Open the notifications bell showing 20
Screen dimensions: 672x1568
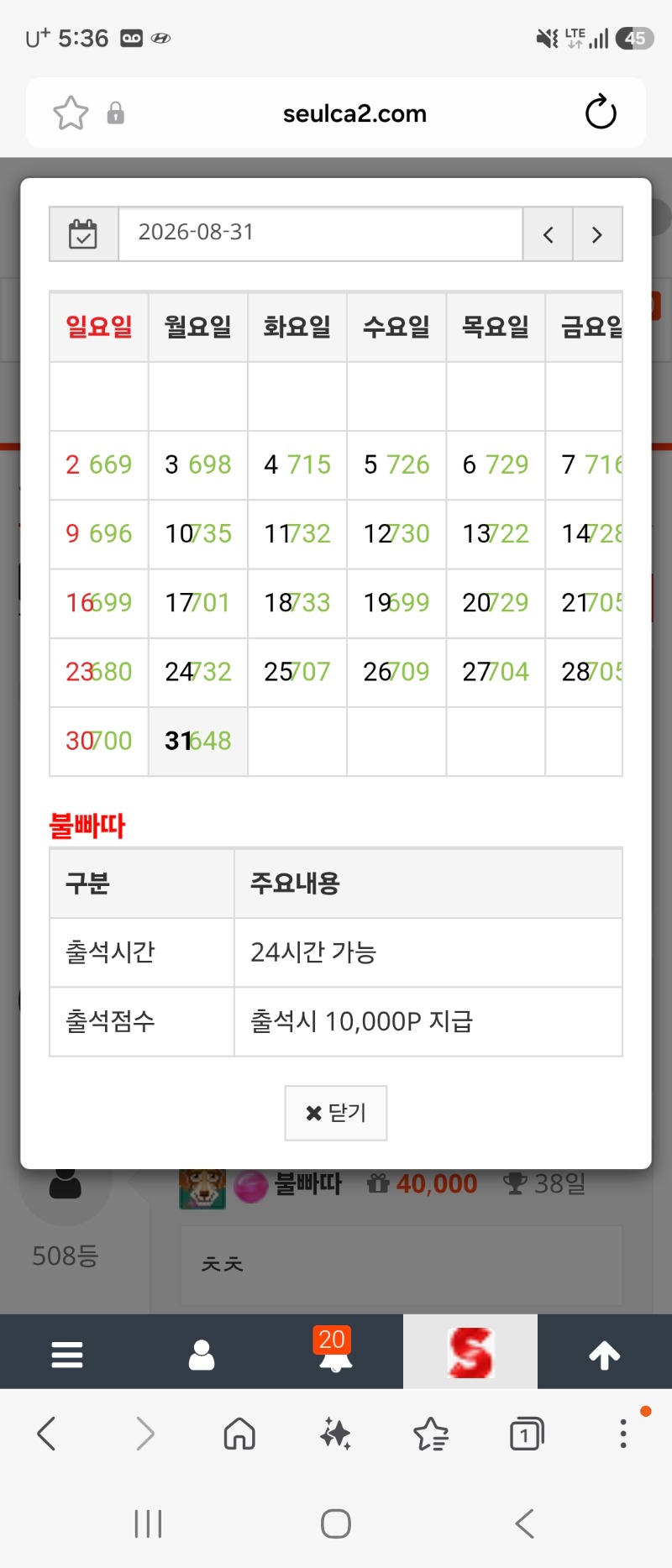coord(335,1350)
